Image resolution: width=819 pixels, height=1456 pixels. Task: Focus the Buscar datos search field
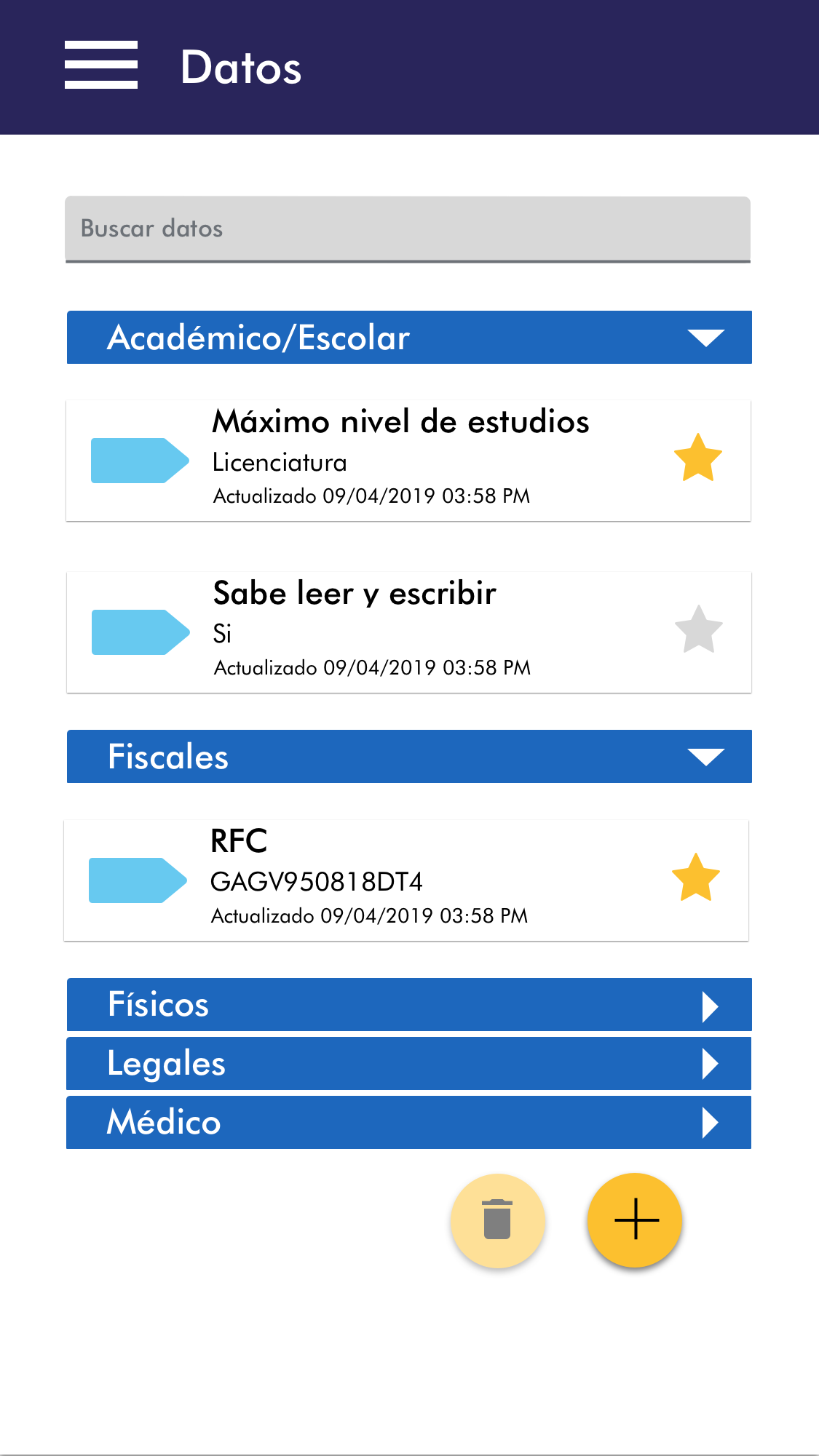pos(408,228)
